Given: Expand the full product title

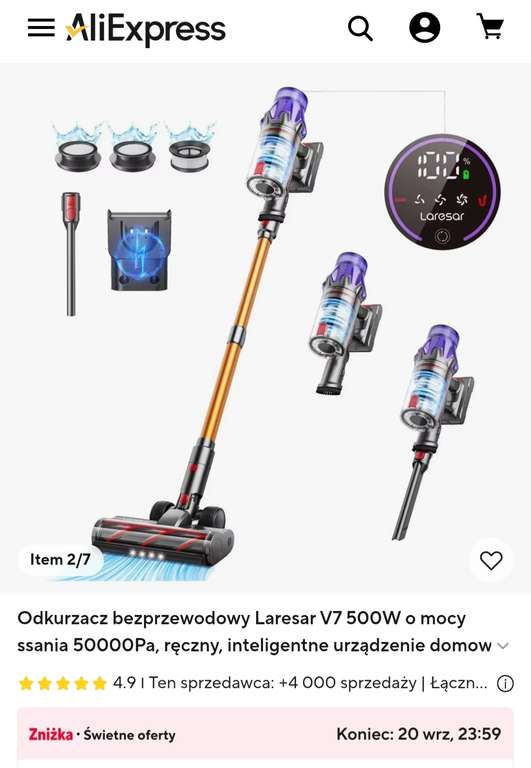Looking at the screenshot, I should (x=503, y=646).
